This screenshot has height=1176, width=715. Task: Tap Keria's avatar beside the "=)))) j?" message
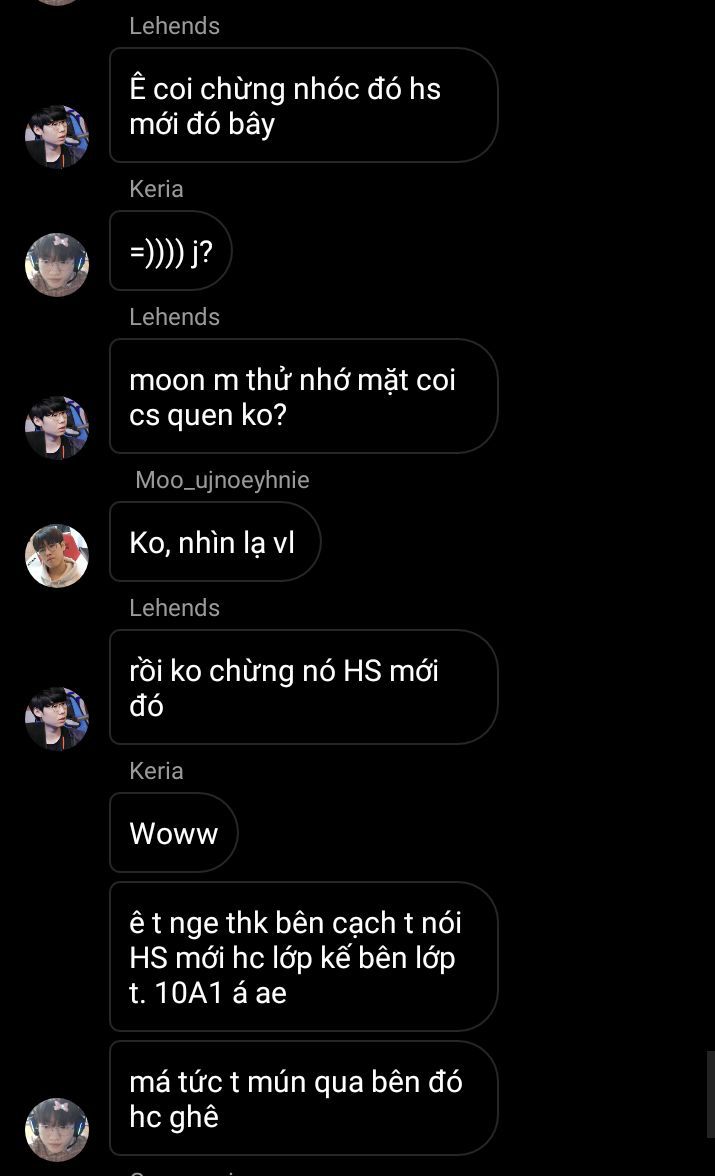pyautogui.click(x=57, y=265)
